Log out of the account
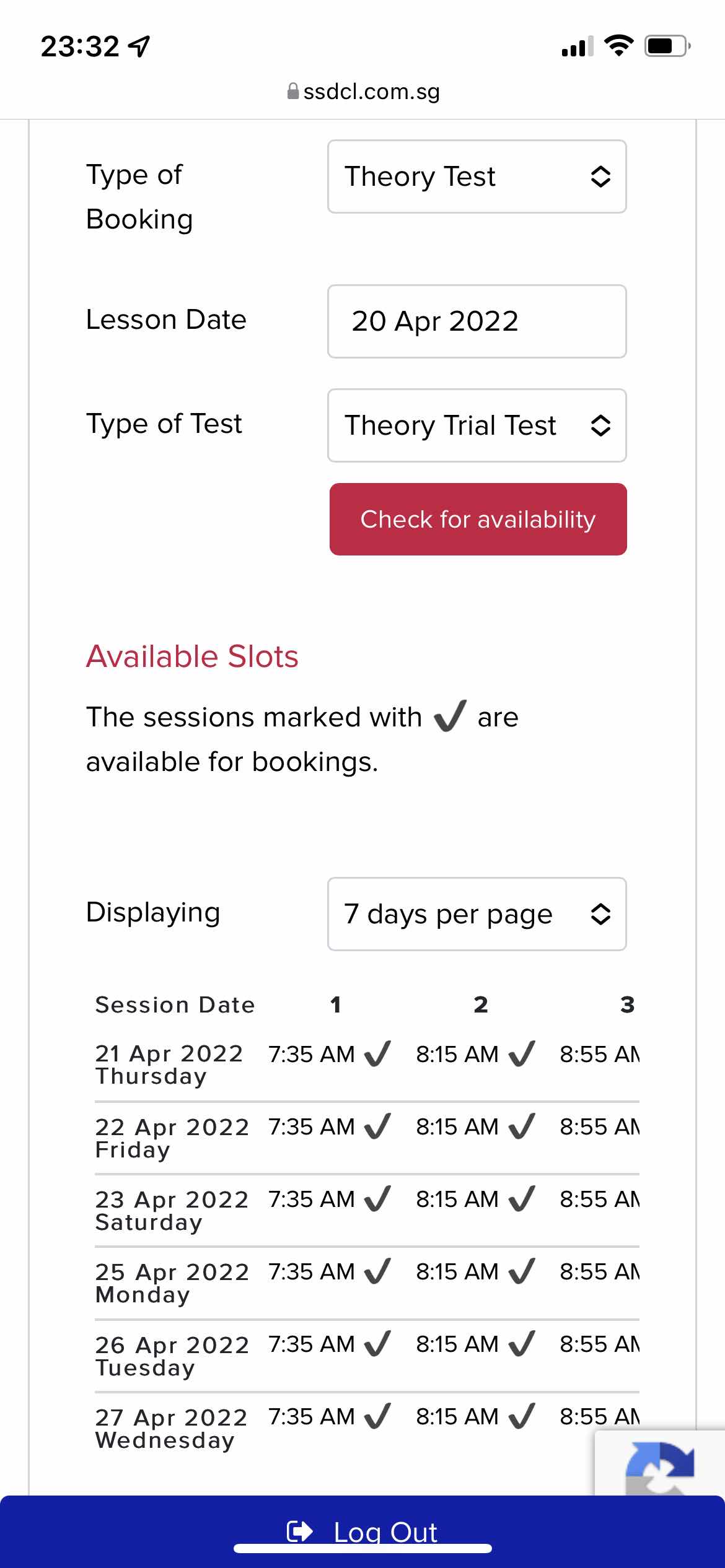725x1568 pixels. click(x=362, y=1531)
